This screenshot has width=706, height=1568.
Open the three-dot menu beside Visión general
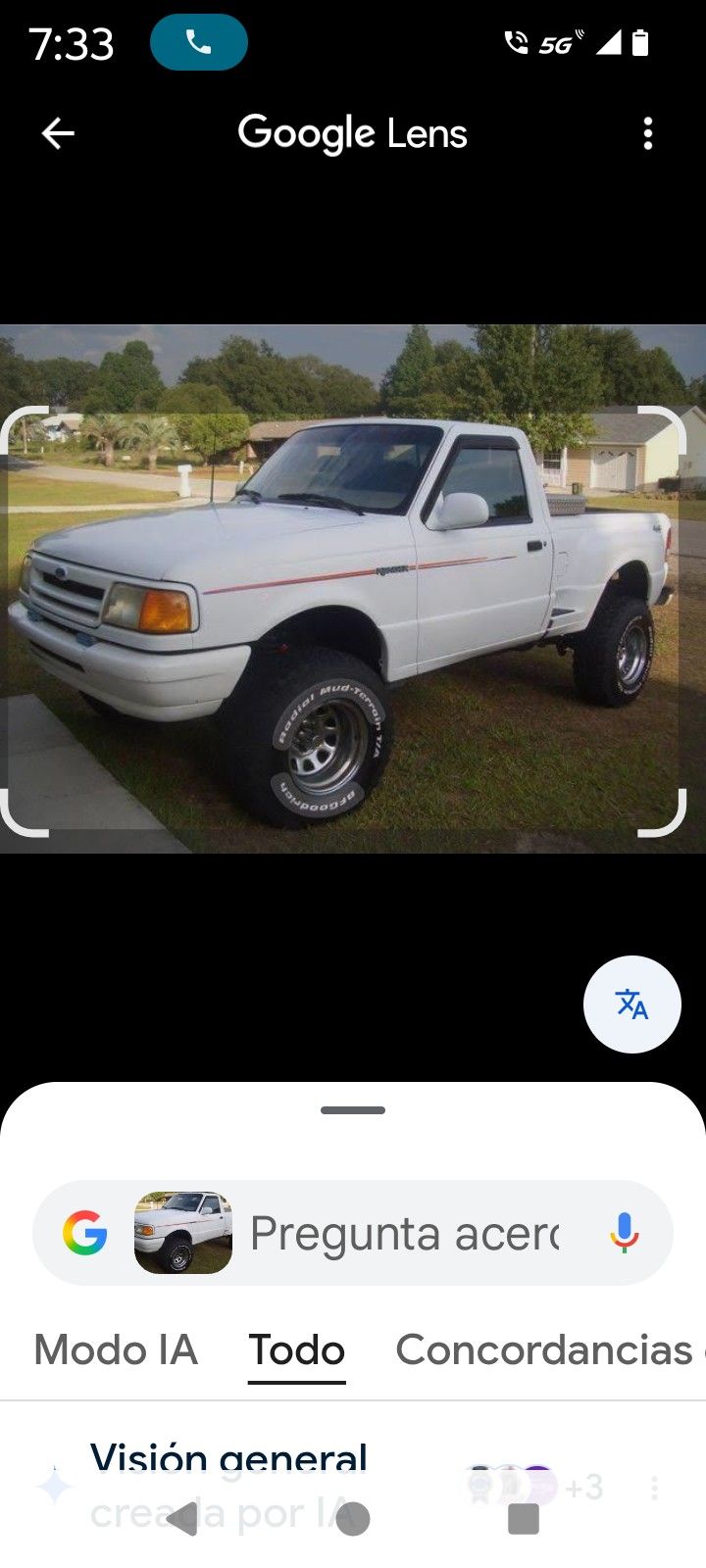coord(655,1486)
